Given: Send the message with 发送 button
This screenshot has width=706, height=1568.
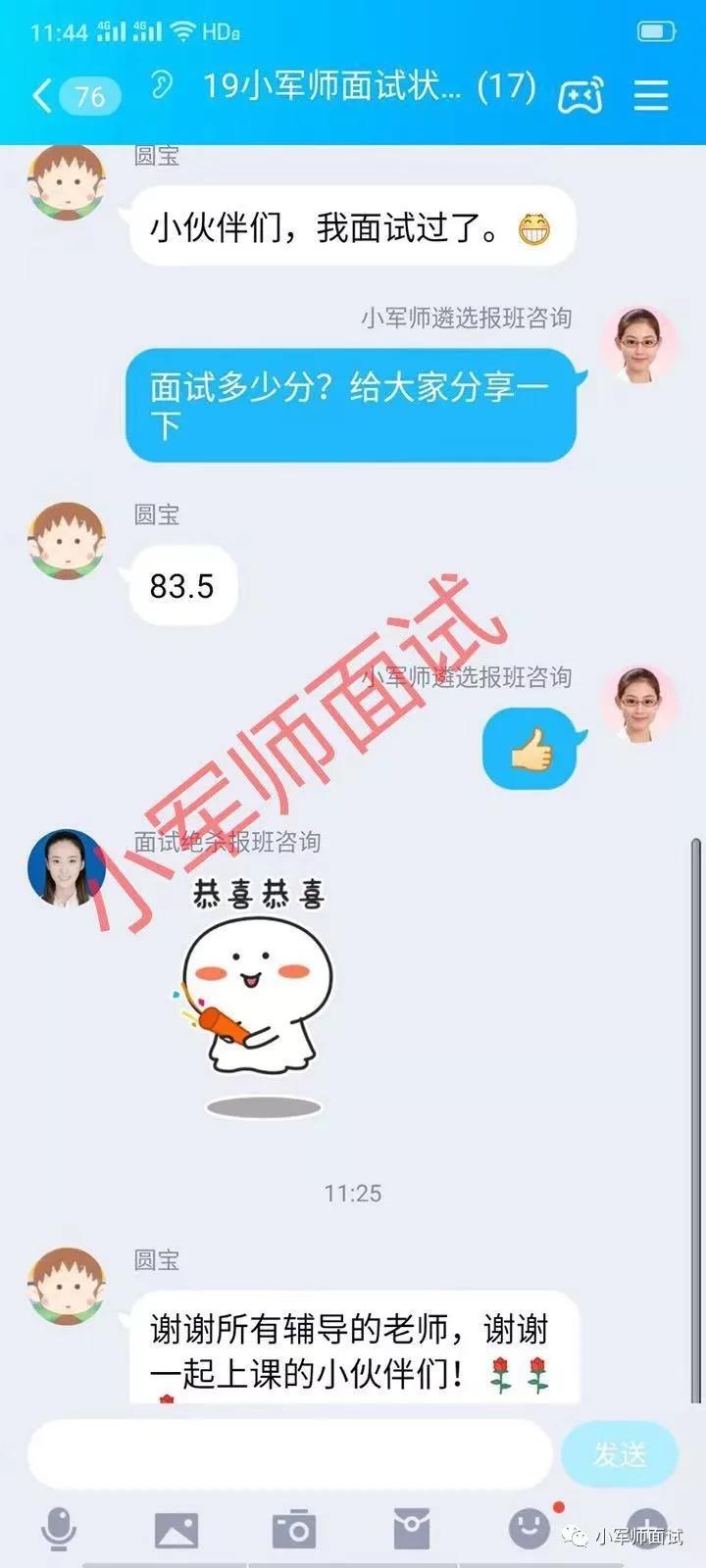Looking at the screenshot, I should pos(620,1455).
